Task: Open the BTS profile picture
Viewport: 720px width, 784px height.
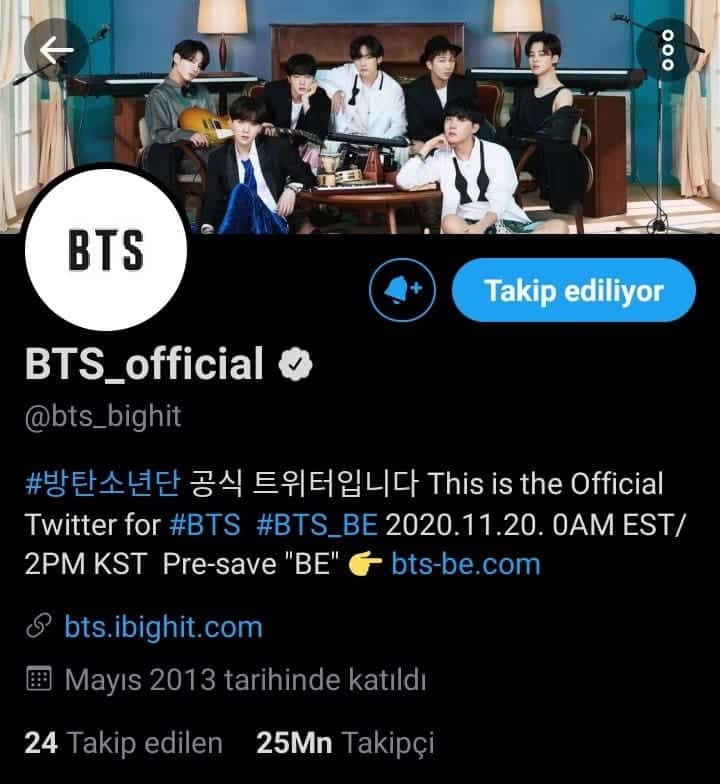Action: 105,250
